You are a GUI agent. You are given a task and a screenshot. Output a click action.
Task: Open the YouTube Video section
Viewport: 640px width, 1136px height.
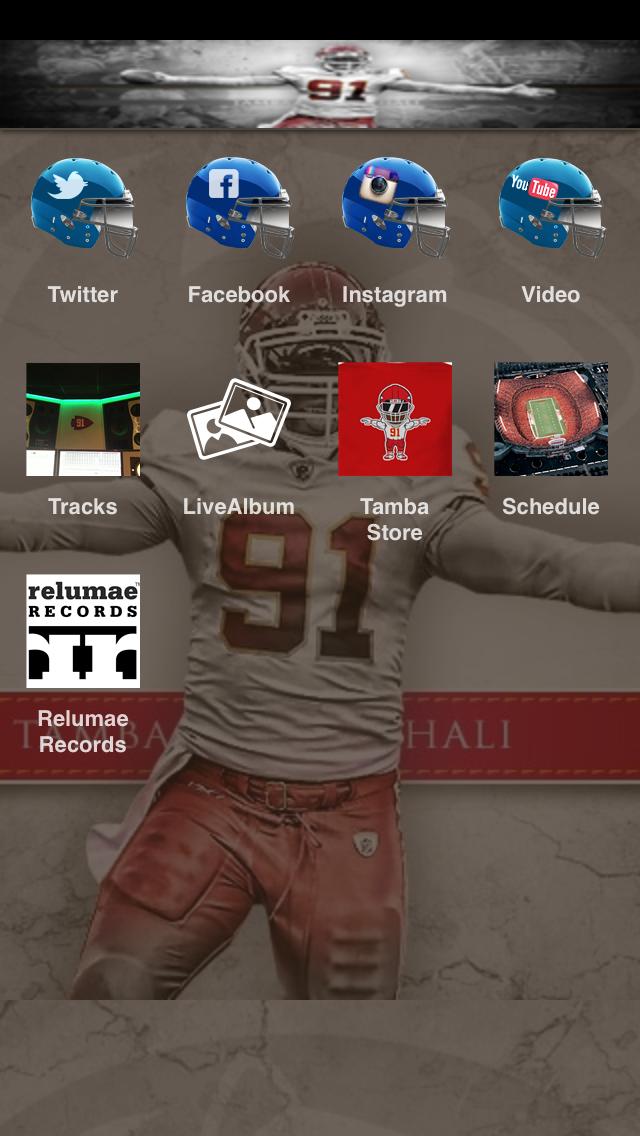pos(551,208)
